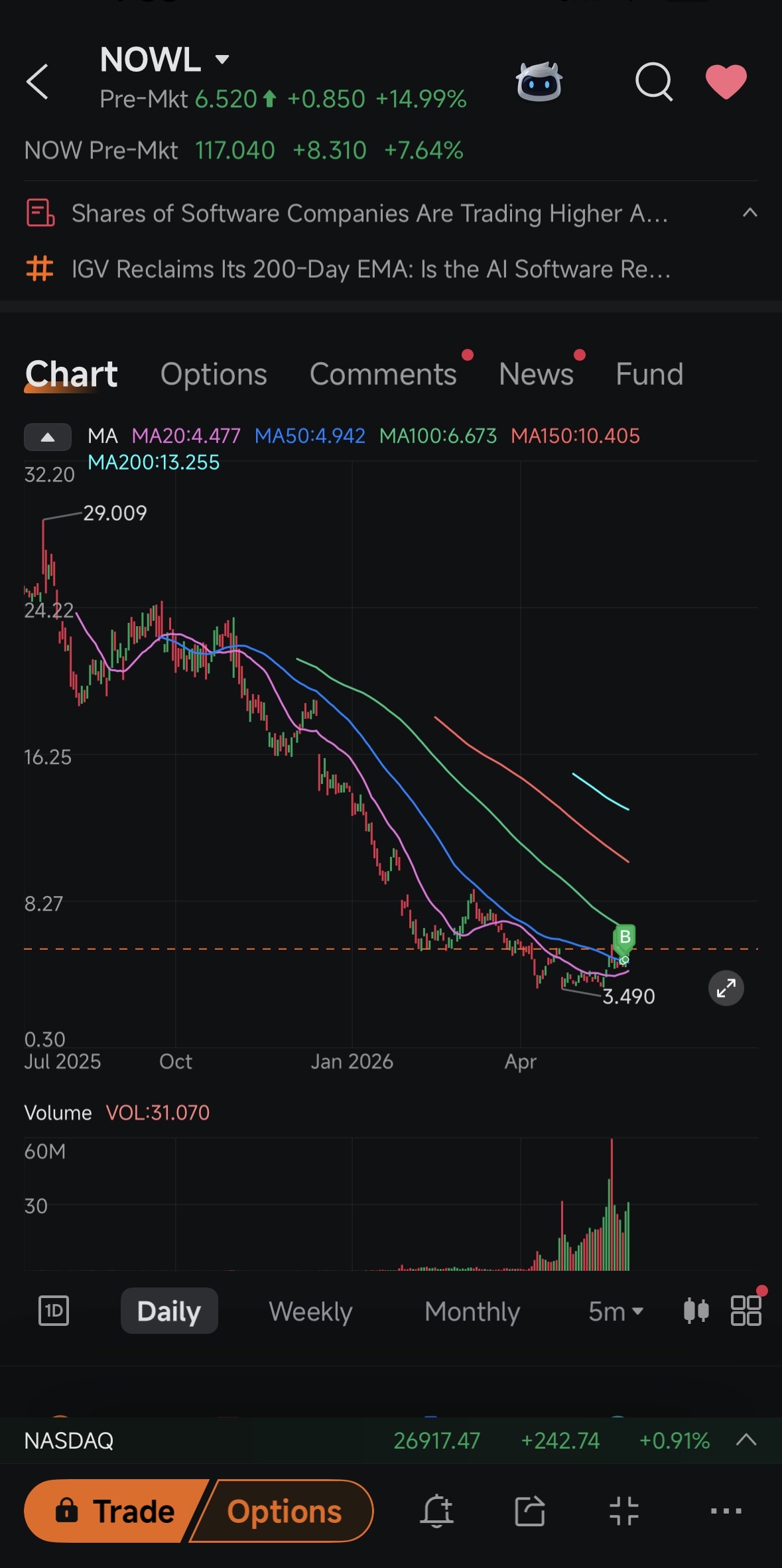Tap the orange Trade button
Screen dimensions: 782x1568
(x=114, y=1512)
